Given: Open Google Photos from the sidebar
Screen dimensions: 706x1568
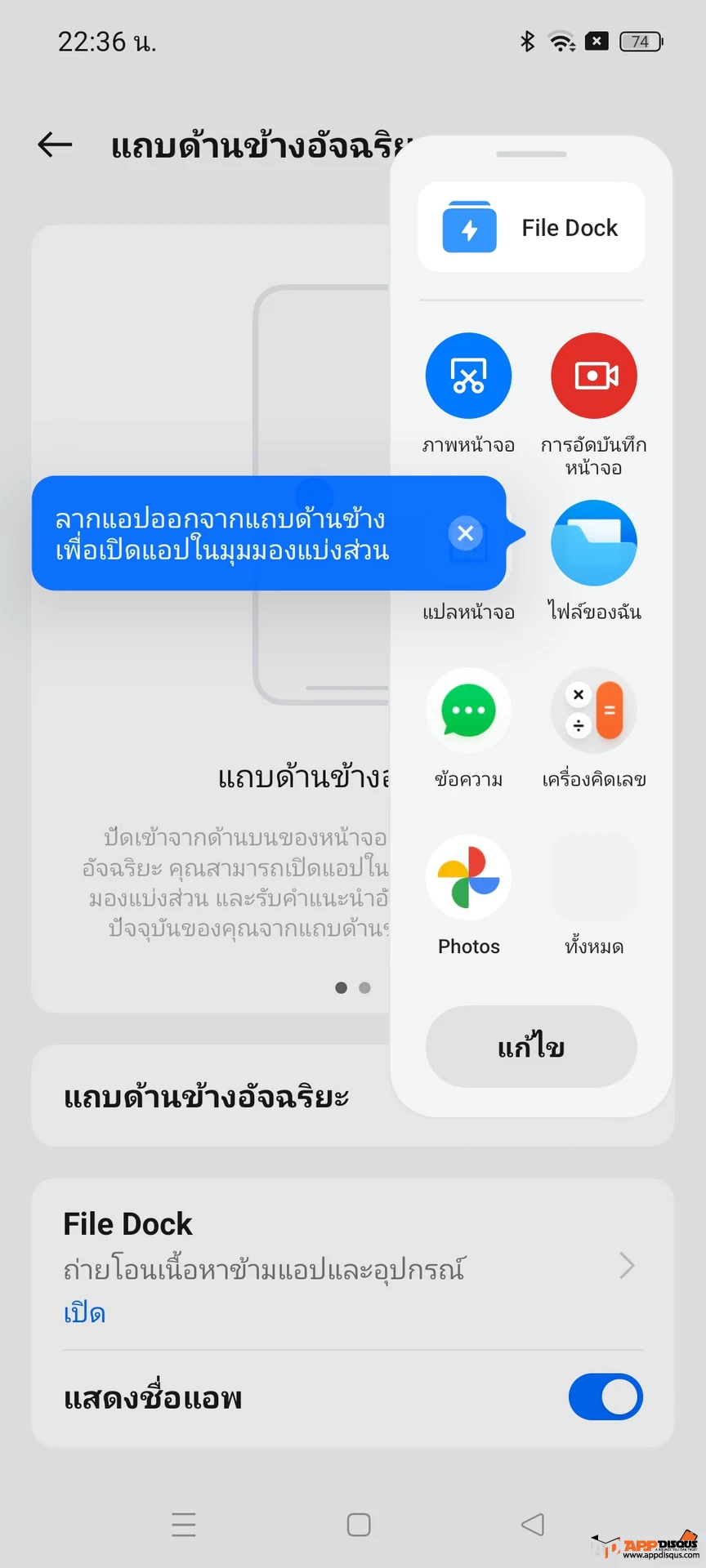Looking at the screenshot, I should (x=468, y=879).
